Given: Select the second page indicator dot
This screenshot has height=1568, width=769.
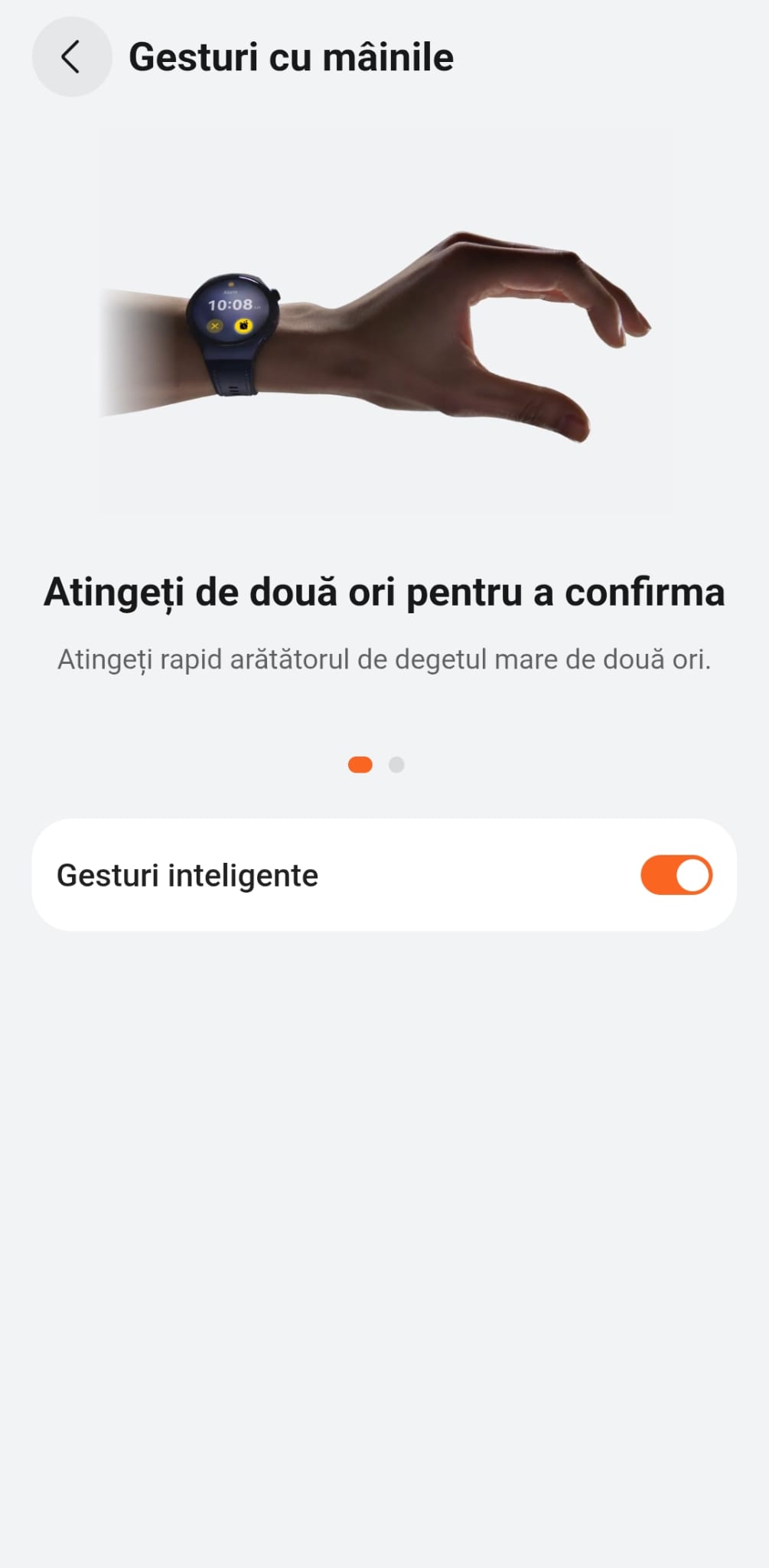Looking at the screenshot, I should [396, 765].
